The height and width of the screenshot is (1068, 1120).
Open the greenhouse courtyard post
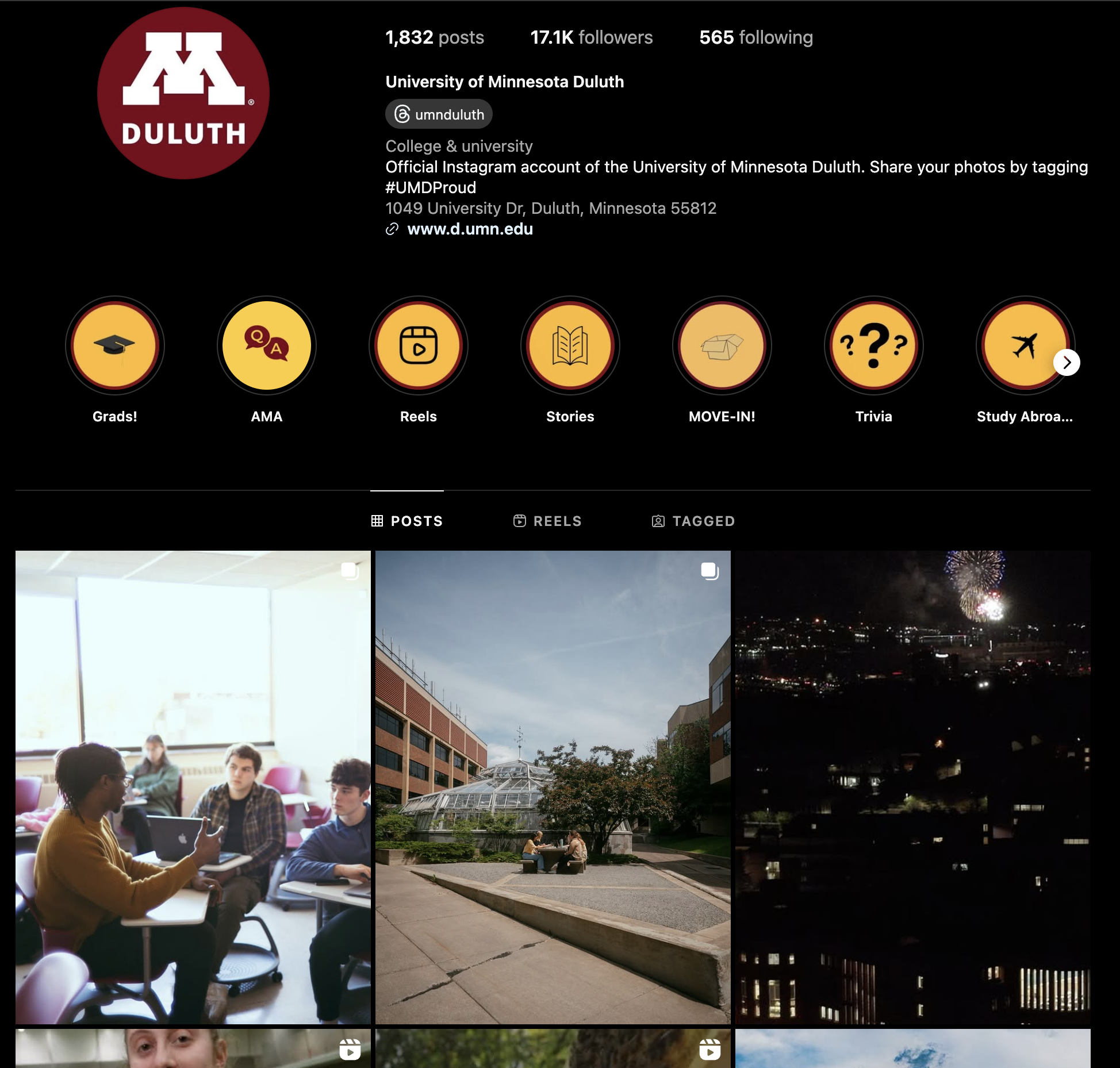(x=553, y=787)
